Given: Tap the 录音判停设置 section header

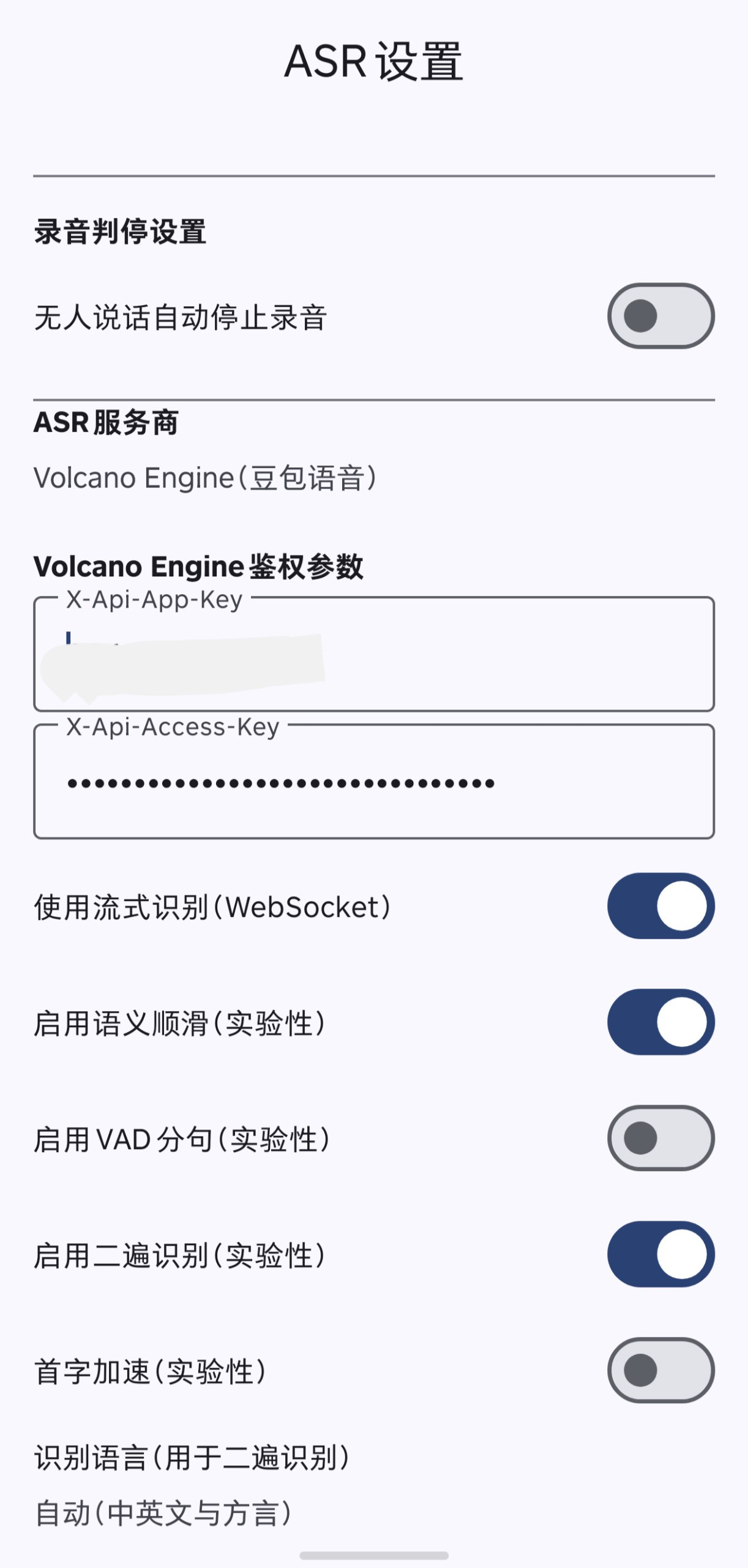Looking at the screenshot, I should tap(121, 230).
